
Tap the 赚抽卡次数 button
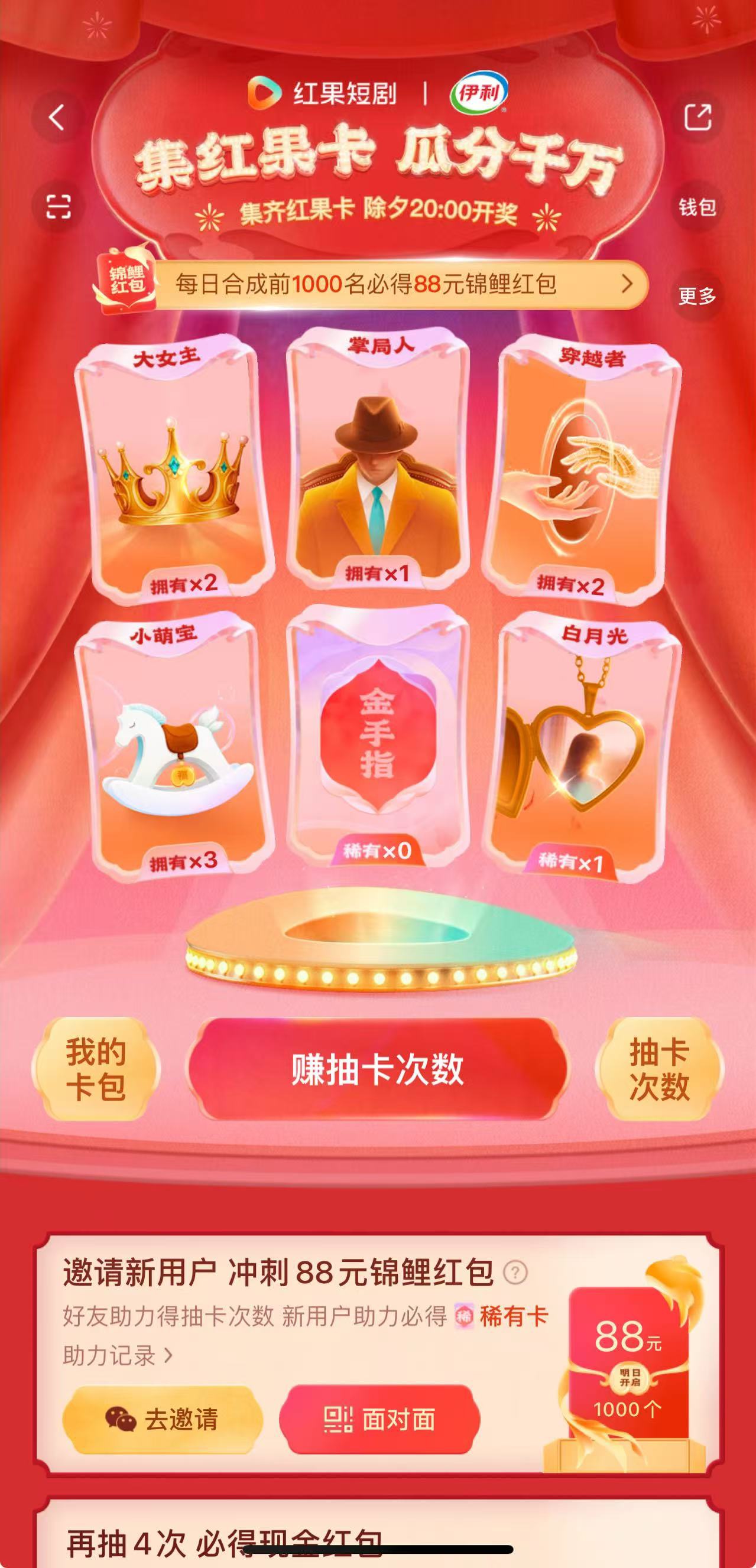tap(378, 1069)
